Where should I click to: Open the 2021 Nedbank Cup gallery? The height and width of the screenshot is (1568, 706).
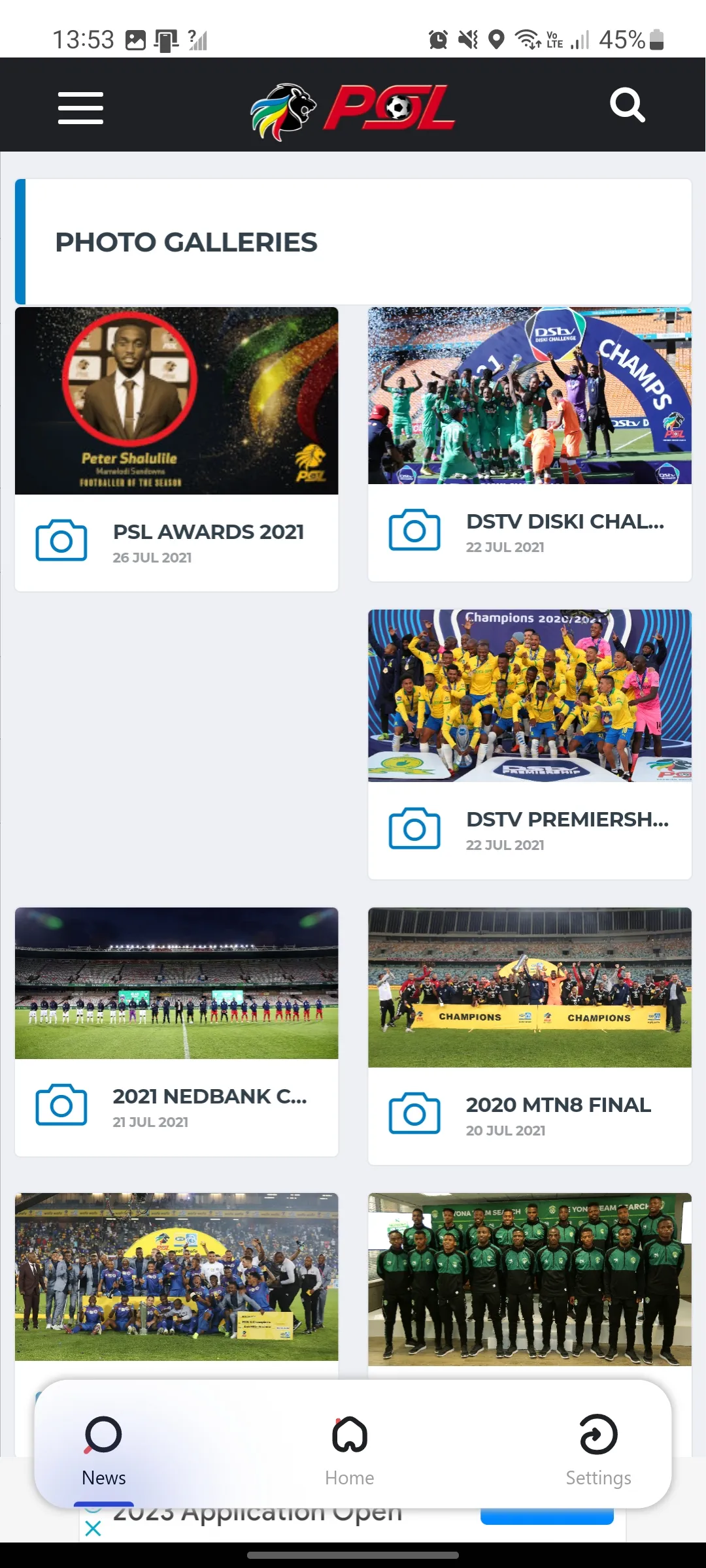176,1032
